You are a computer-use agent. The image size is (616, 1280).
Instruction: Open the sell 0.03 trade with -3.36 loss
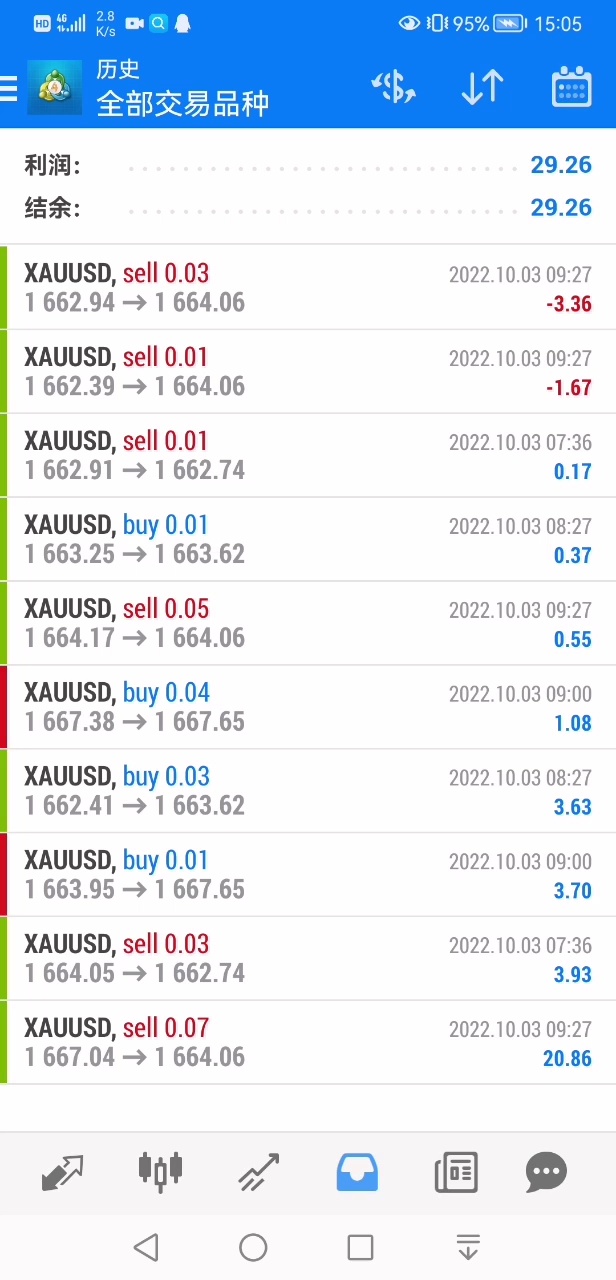[308, 288]
